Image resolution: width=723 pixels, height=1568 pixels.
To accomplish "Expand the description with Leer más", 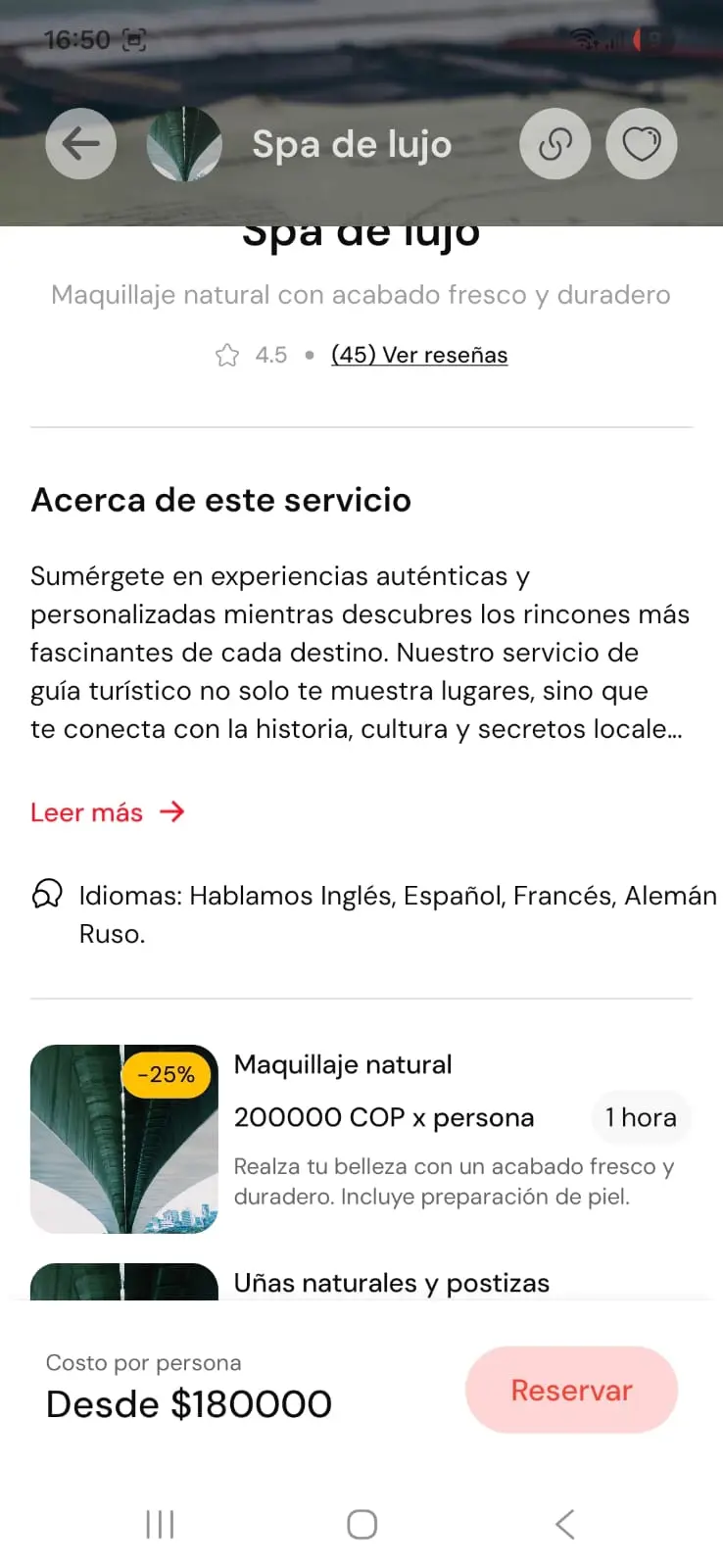I will click(x=107, y=811).
